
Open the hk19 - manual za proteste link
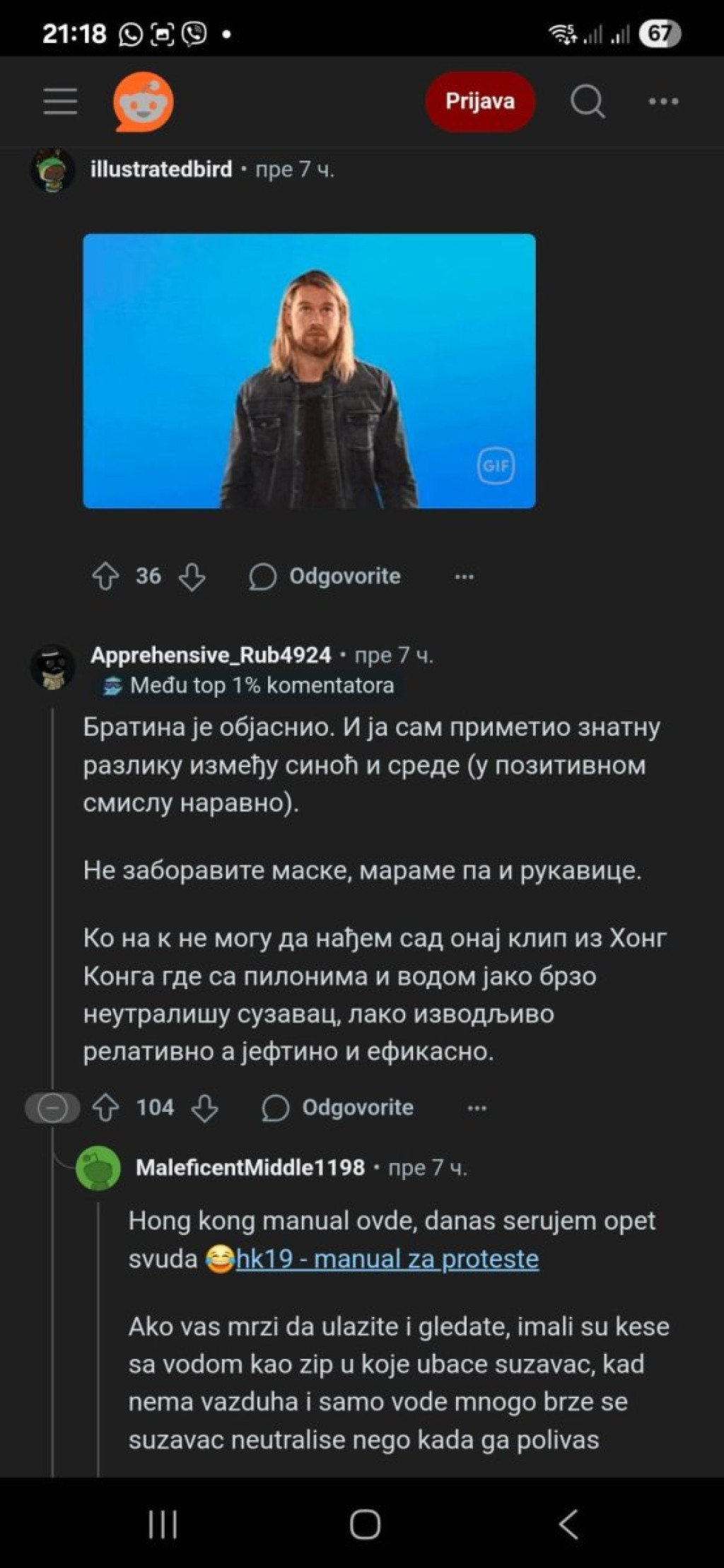(x=387, y=1259)
